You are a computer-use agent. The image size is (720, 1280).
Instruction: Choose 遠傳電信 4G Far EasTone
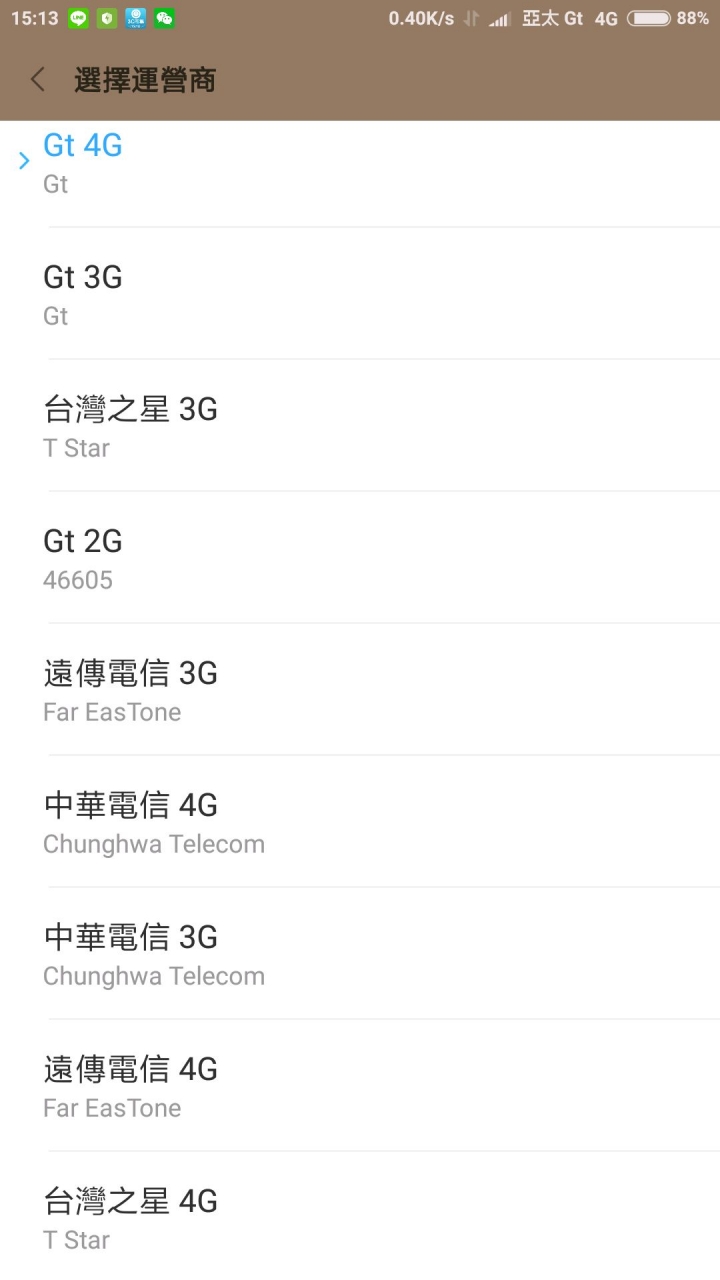pos(360,1085)
